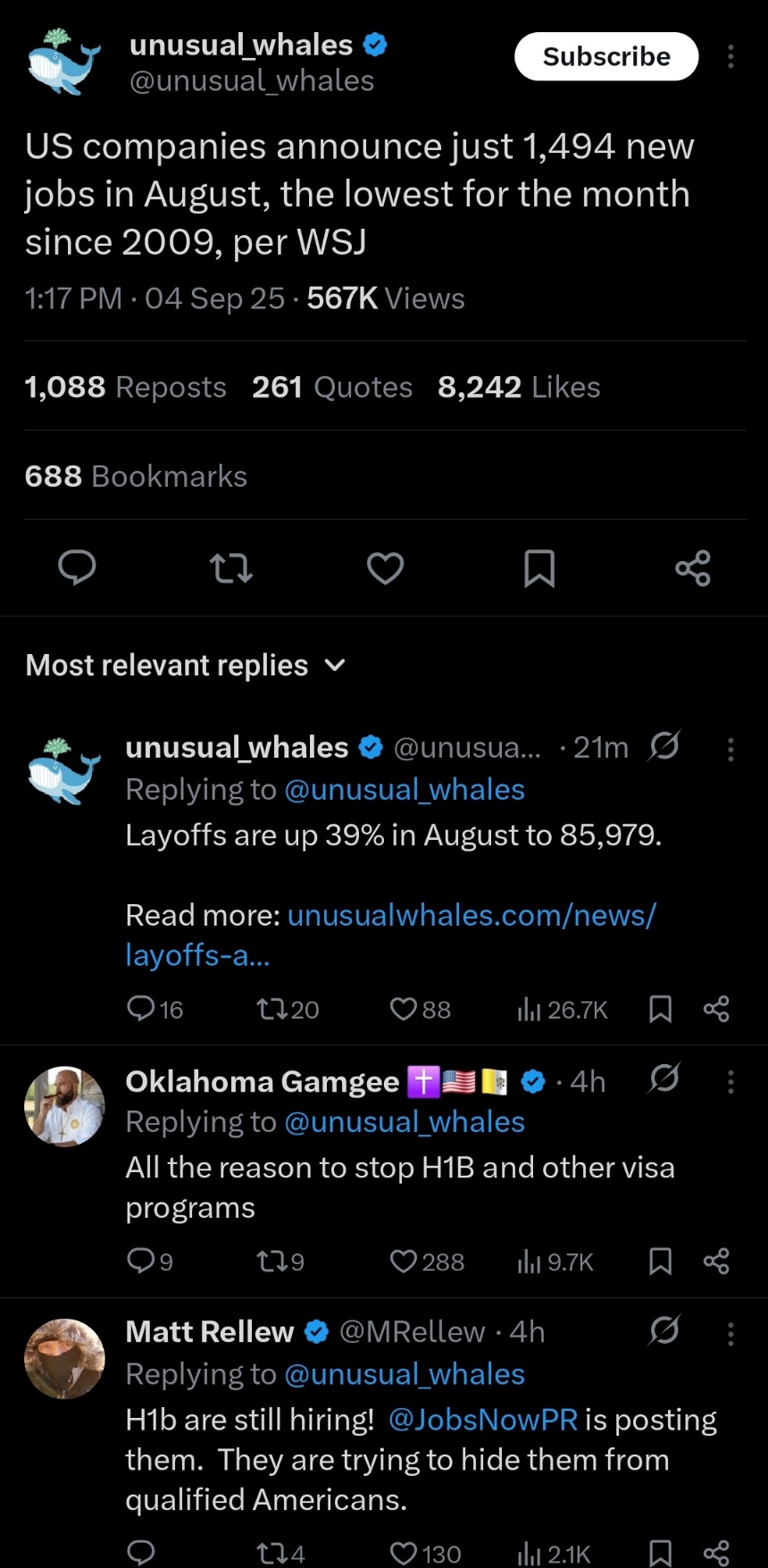Share the main unusual_whales post
The width and height of the screenshot is (768, 1568).
pyautogui.click(x=693, y=567)
